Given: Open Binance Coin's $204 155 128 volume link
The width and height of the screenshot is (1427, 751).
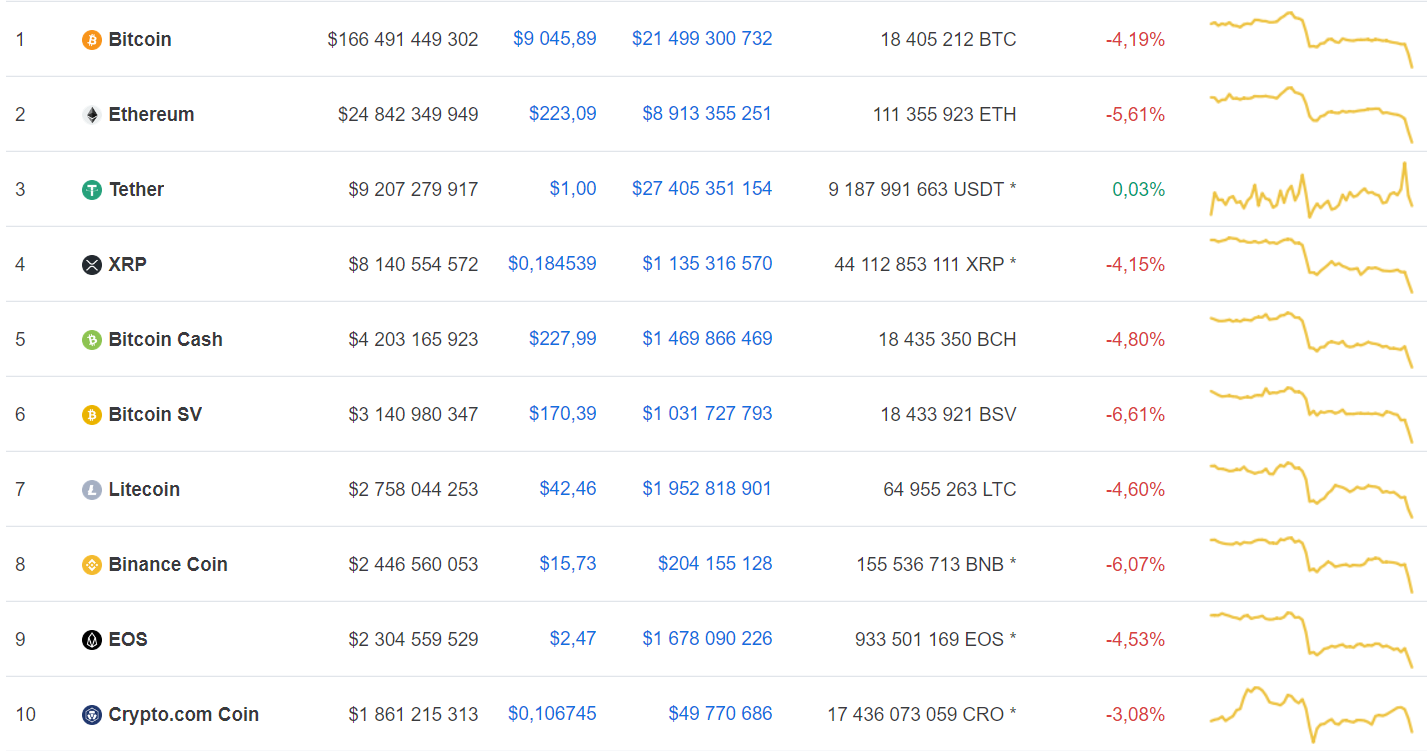Looking at the screenshot, I should click(714, 564).
